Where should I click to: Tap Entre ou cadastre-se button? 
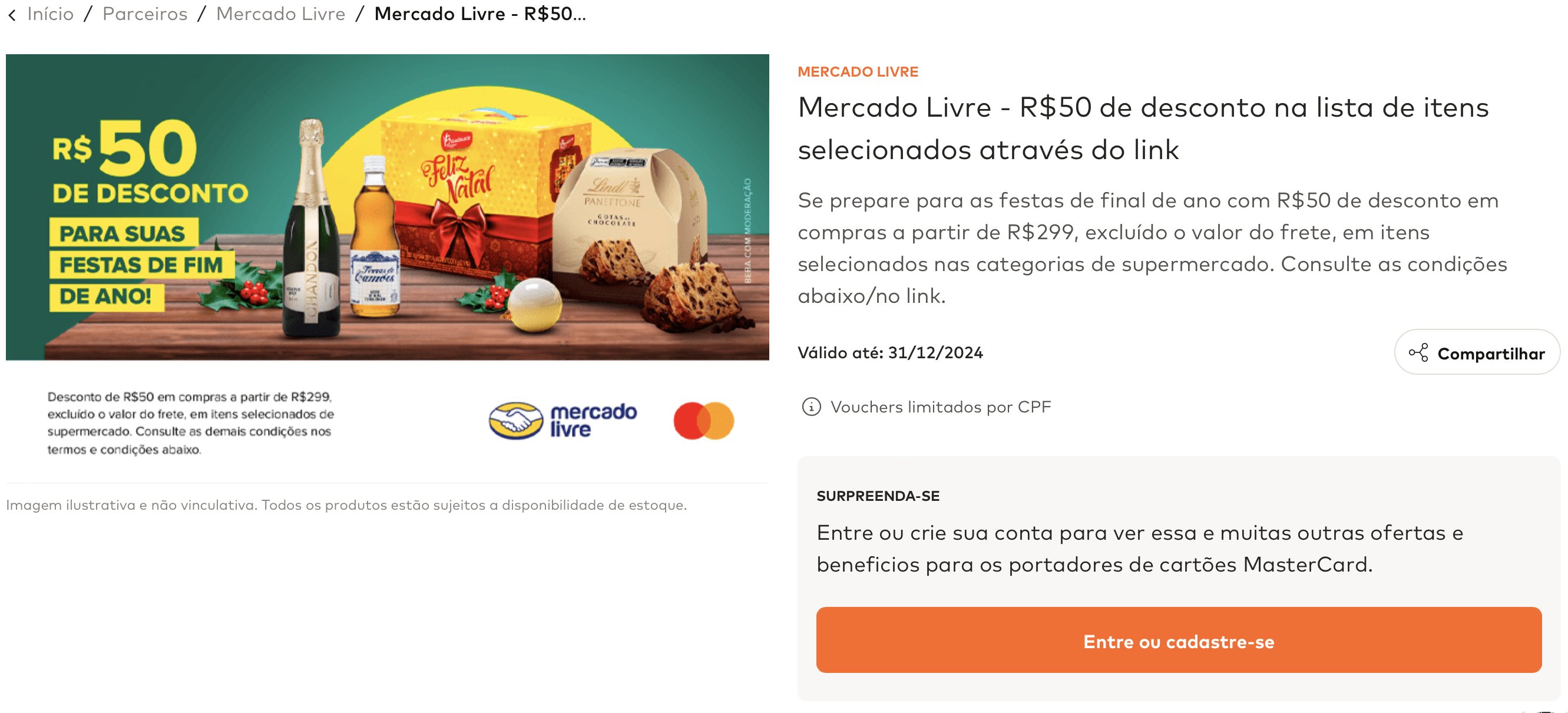click(1179, 641)
